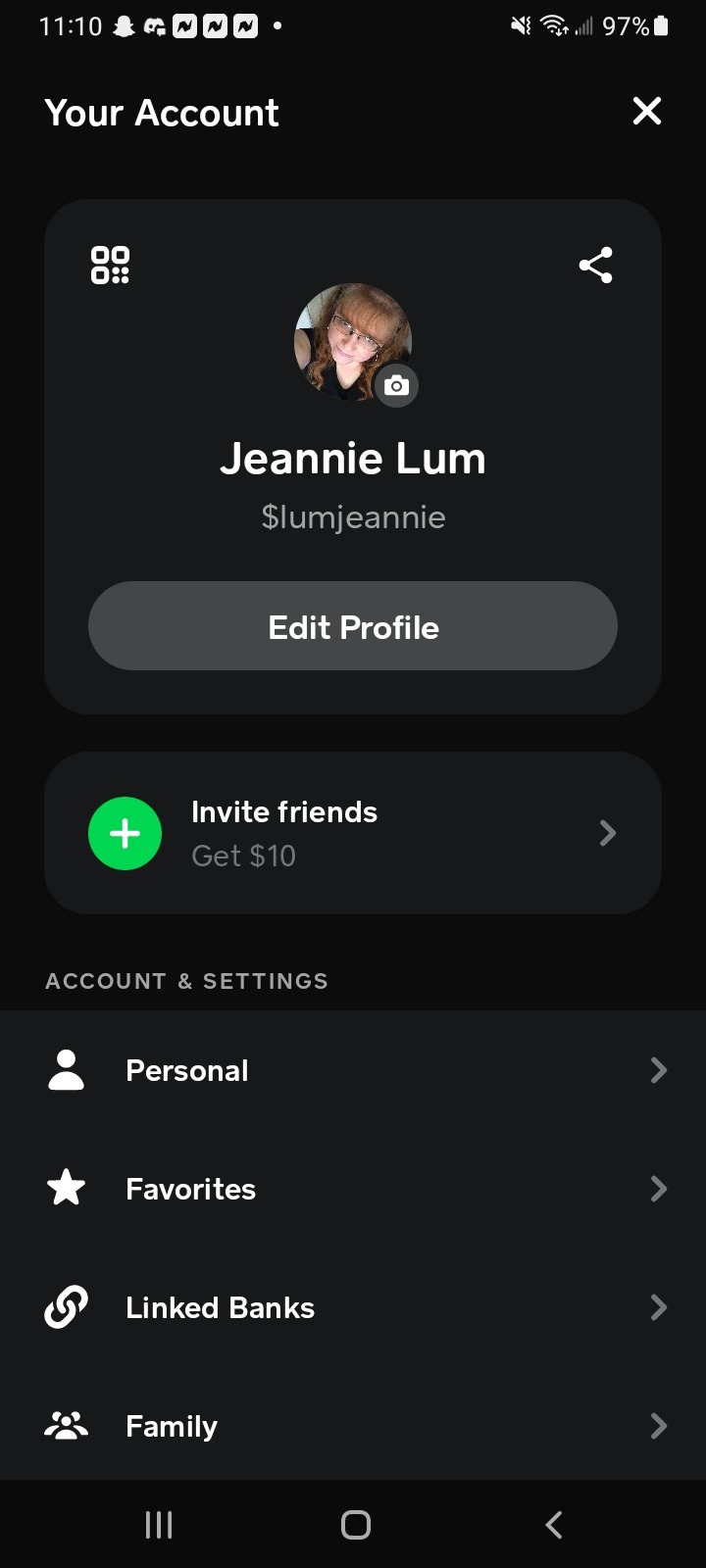Viewport: 706px width, 1568px height.
Task: Close the Your Account screen
Action: [x=647, y=112]
